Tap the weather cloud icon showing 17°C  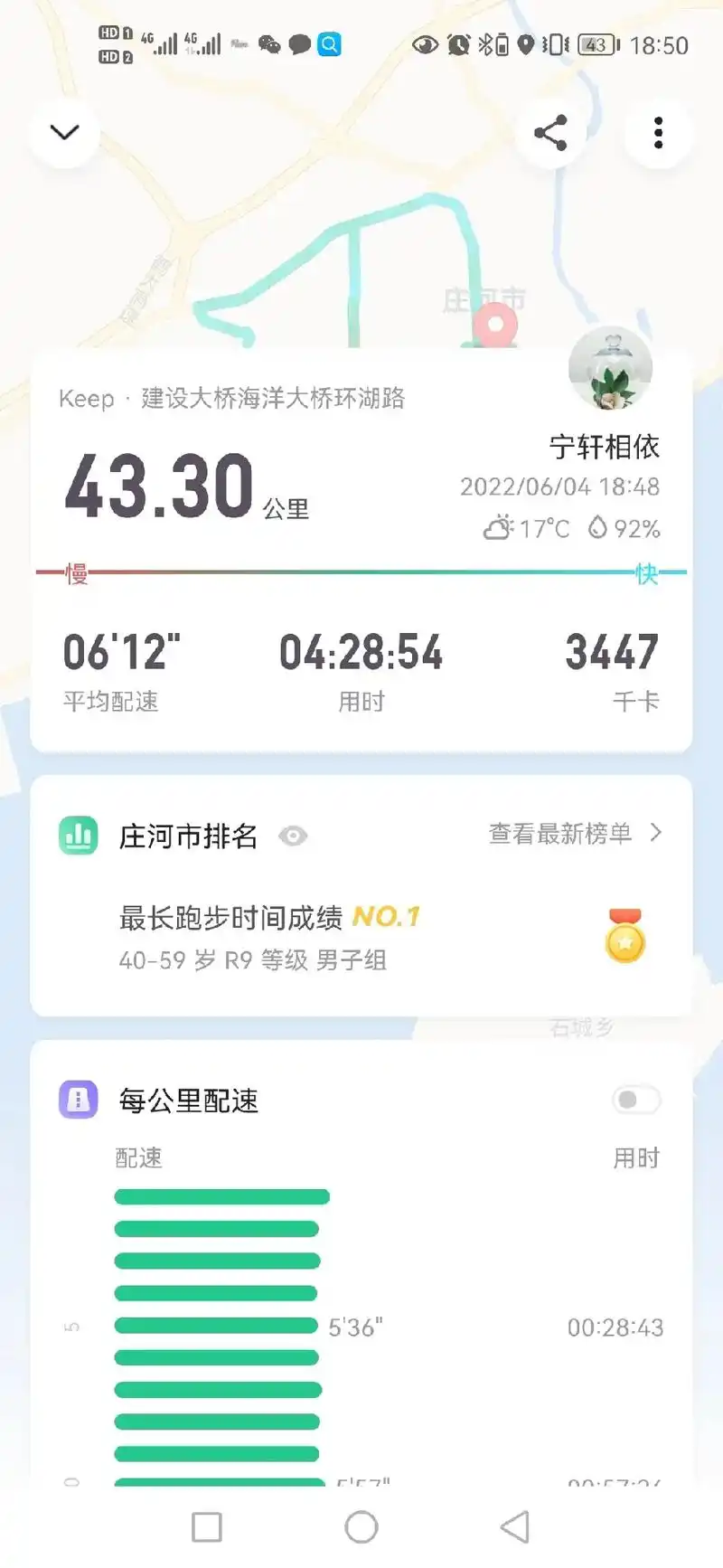coord(499,527)
